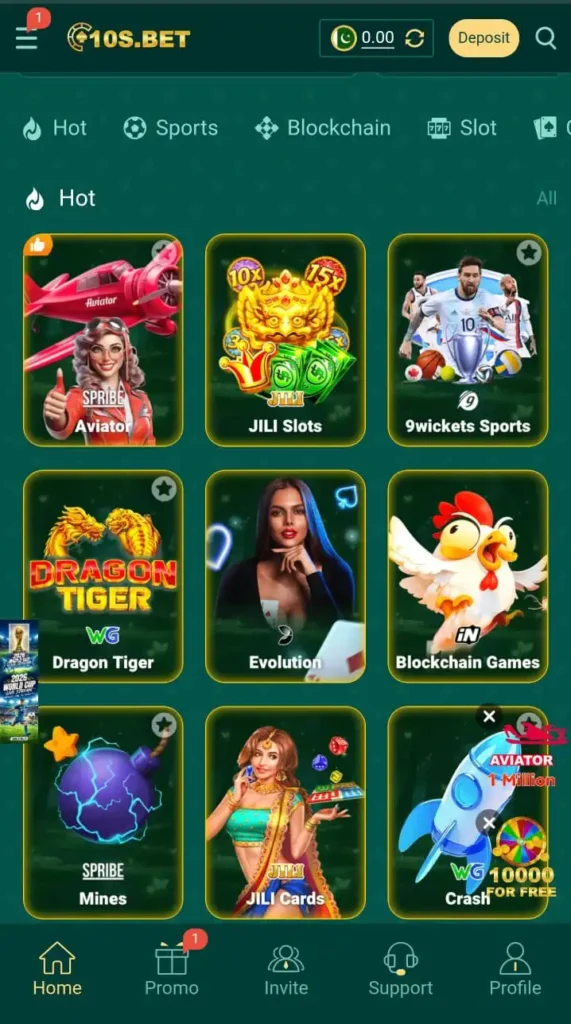Switch to the Blockchain category
Image resolution: width=571 pixels, height=1024 pixels.
pos(323,128)
